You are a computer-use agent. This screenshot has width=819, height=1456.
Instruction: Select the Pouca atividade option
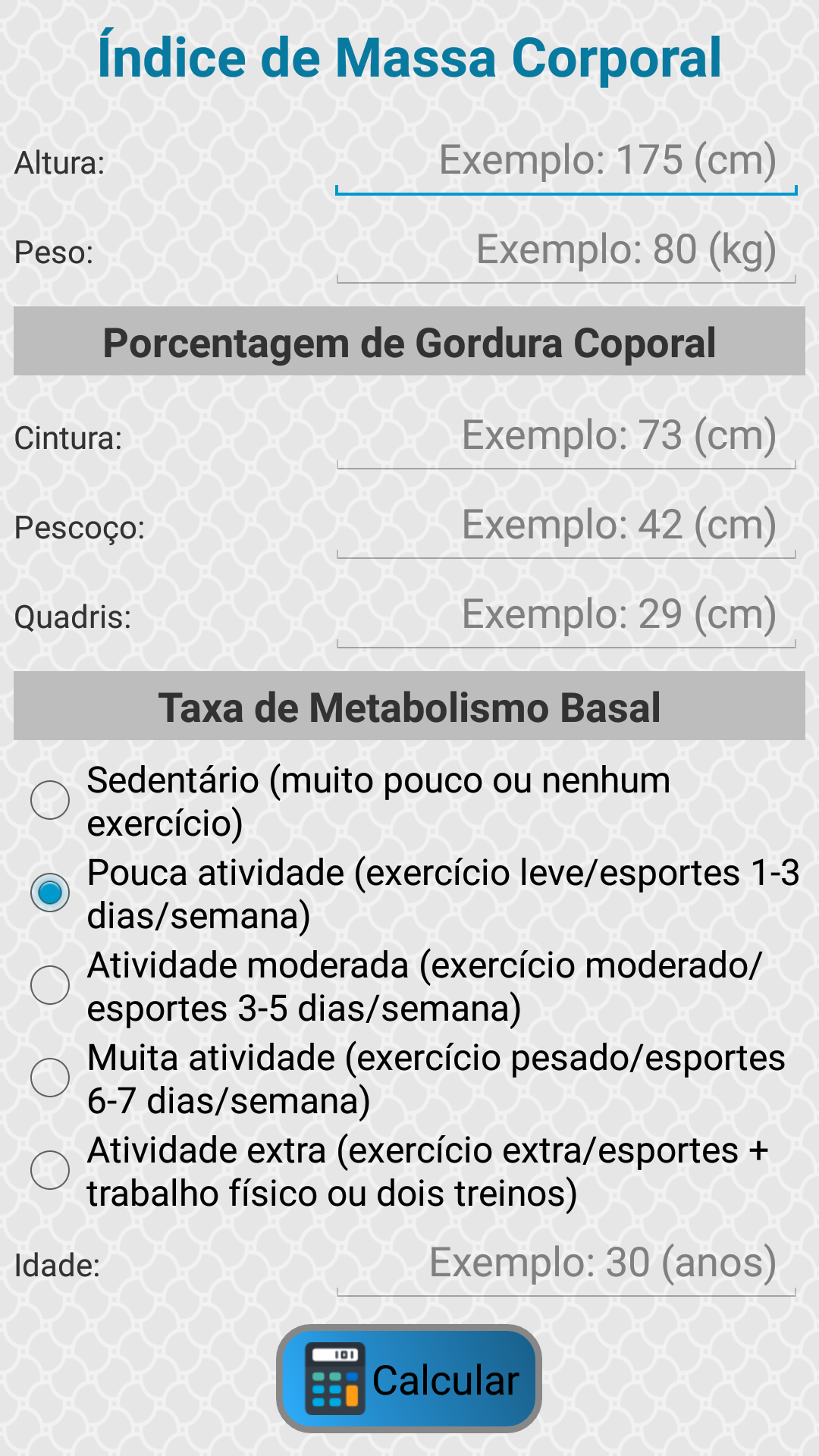[50, 893]
